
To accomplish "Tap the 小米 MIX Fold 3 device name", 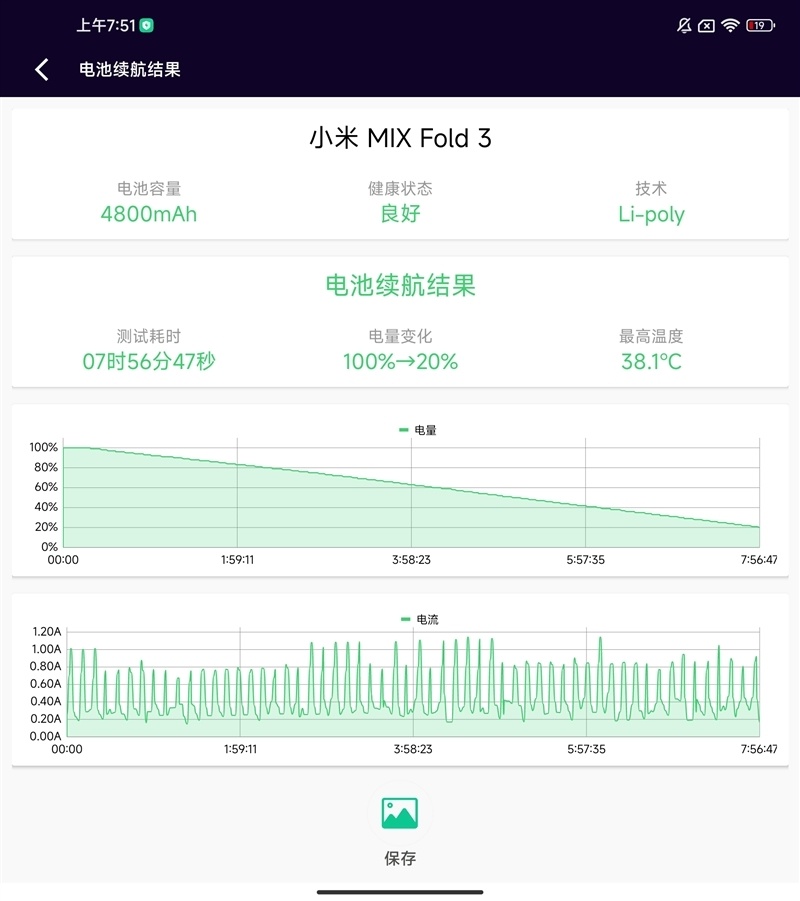I will [398, 135].
